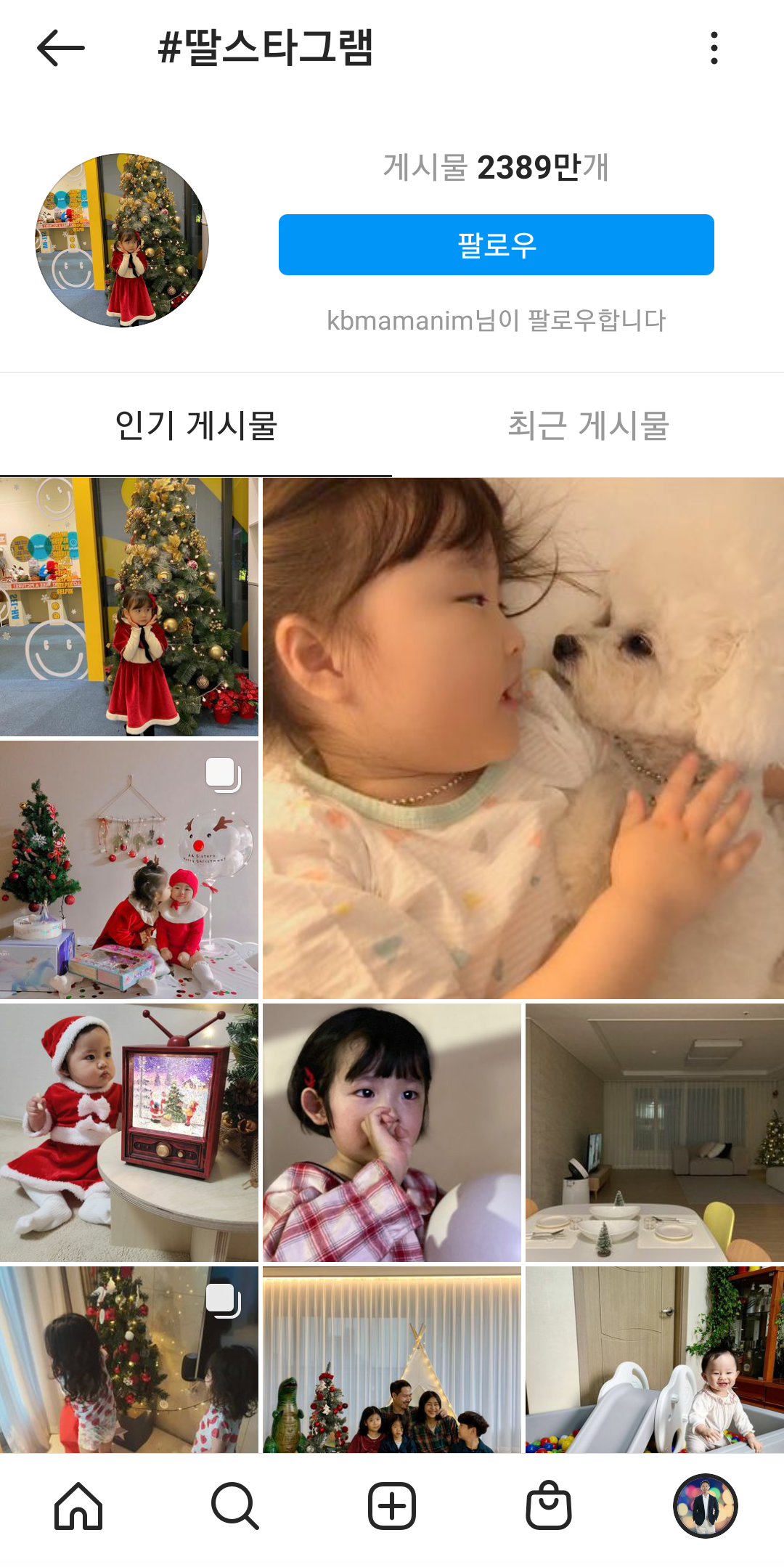Open the Shop bag tab
Image resolution: width=784 pixels, height=1567 pixels.
tap(549, 1505)
